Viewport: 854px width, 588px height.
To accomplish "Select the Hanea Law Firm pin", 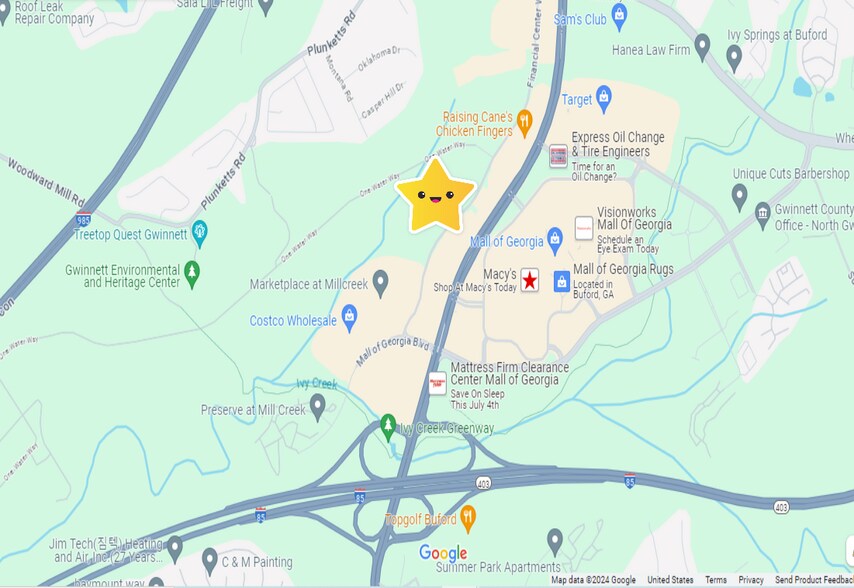I will pos(702,45).
